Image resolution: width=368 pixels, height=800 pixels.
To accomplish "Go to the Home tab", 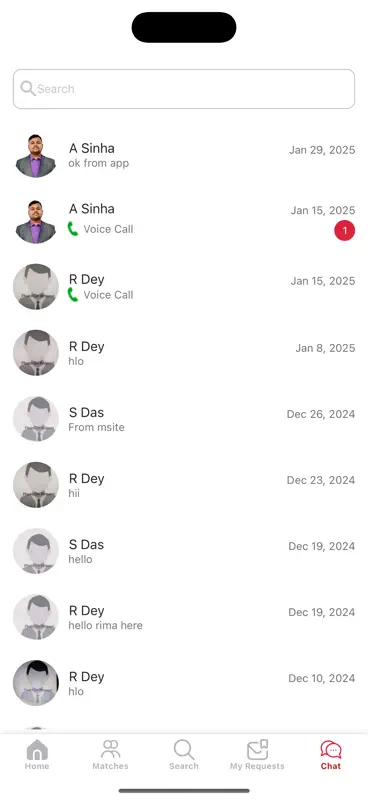I will pos(37,755).
